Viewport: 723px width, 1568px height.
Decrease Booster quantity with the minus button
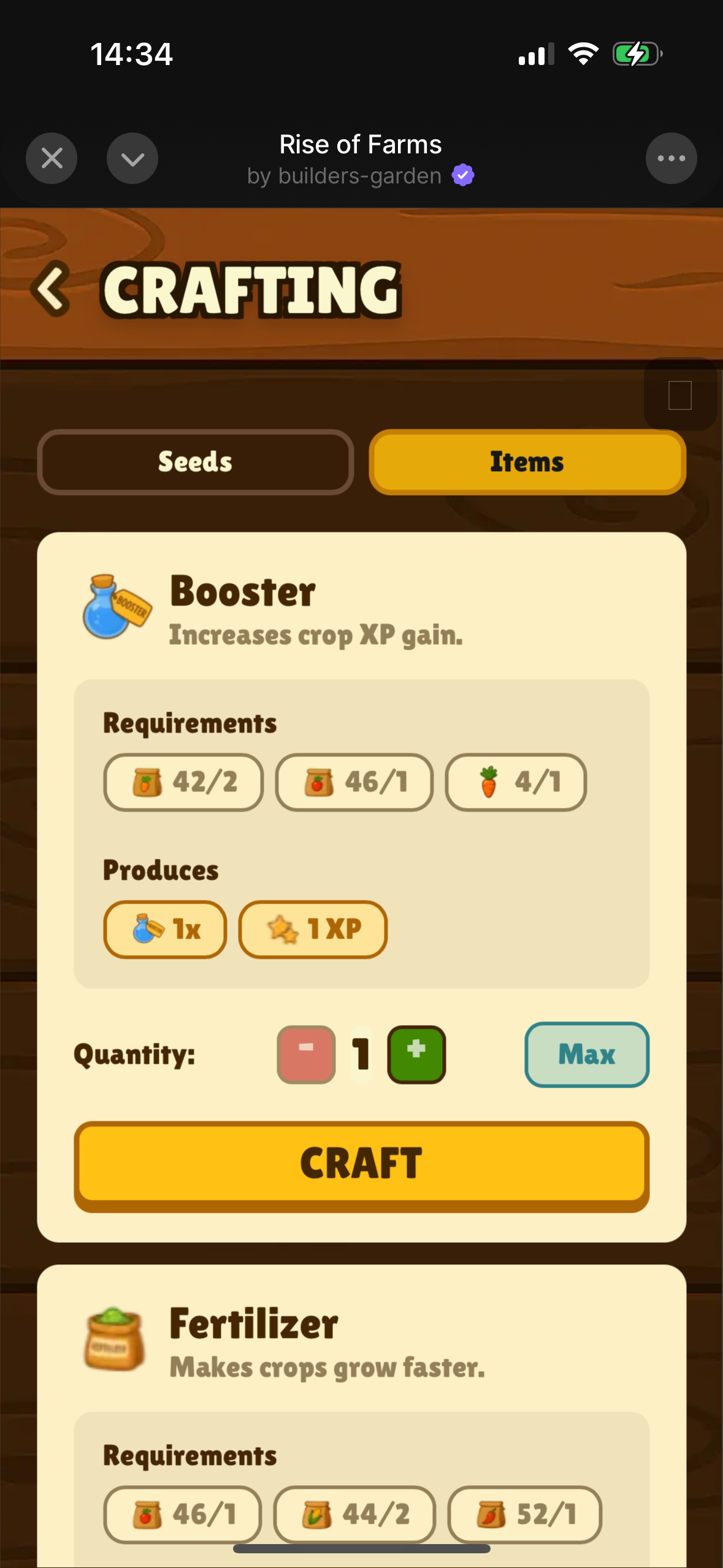pyautogui.click(x=306, y=1054)
